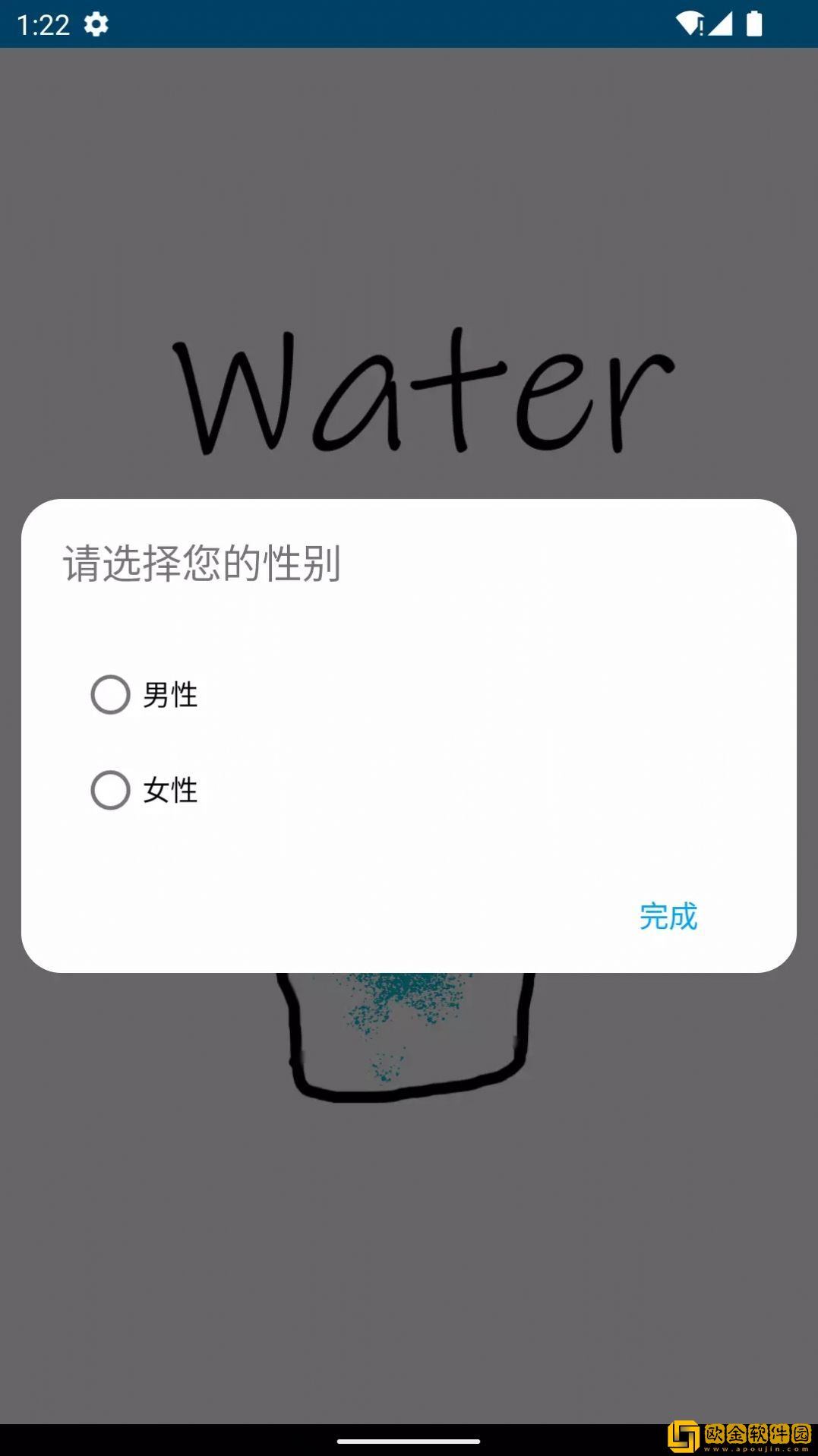Image resolution: width=818 pixels, height=1456 pixels.
Task: Open the gender selection dialog header
Action: 203,561
